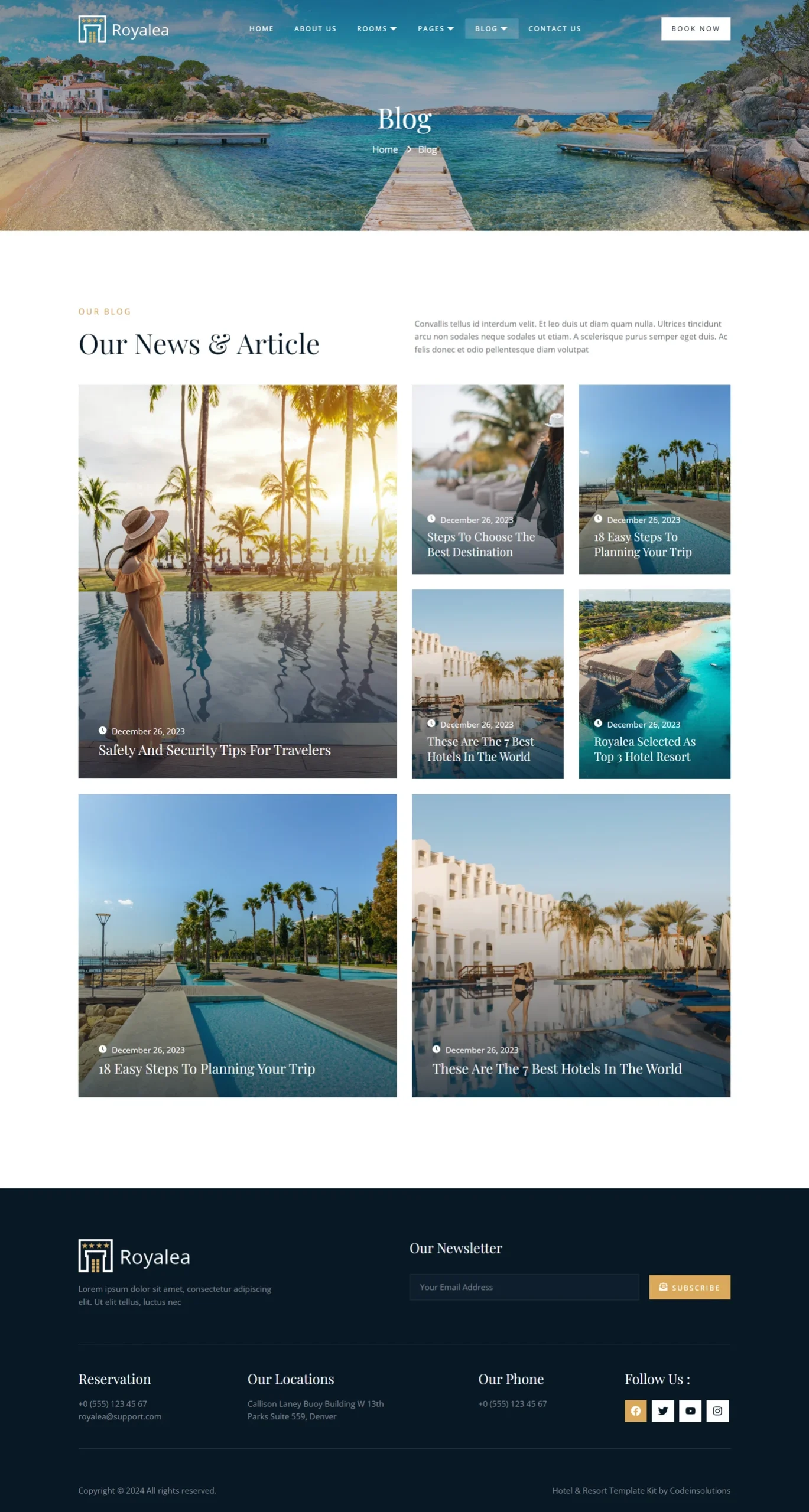Visit the Facebook page
809x1512 pixels.
pos(635,1410)
